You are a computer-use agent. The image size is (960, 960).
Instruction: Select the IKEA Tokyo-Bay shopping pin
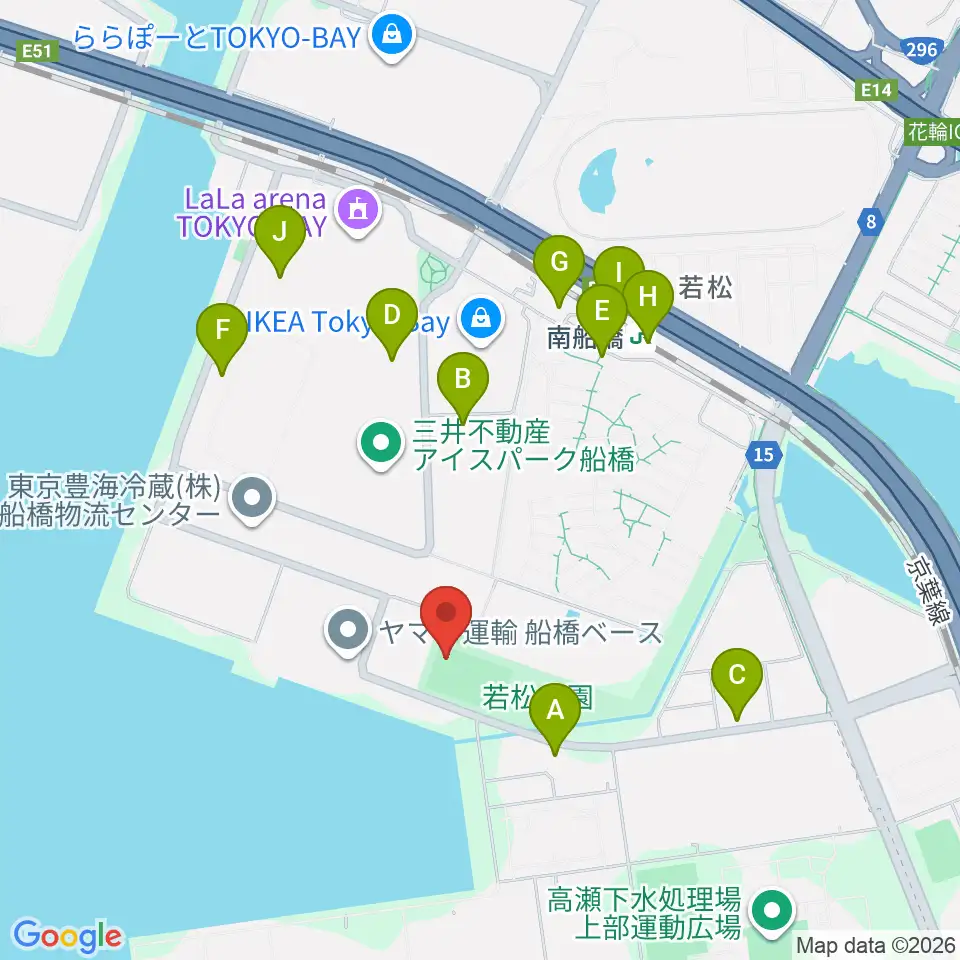coord(482,321)
